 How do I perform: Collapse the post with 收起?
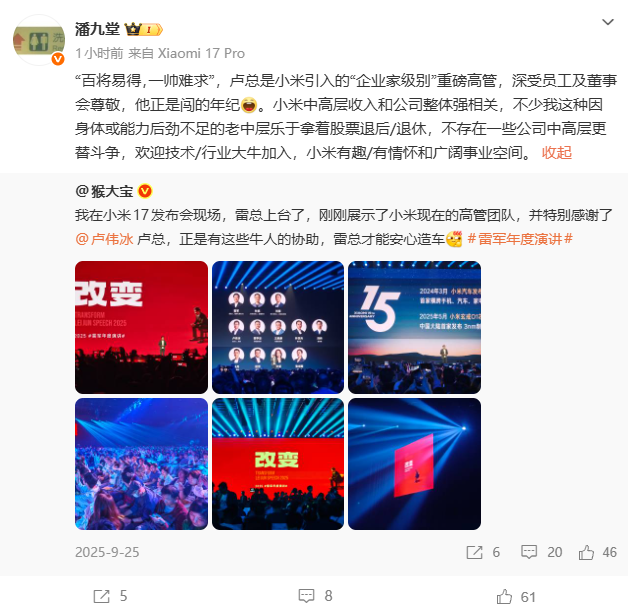click(557, 153)
